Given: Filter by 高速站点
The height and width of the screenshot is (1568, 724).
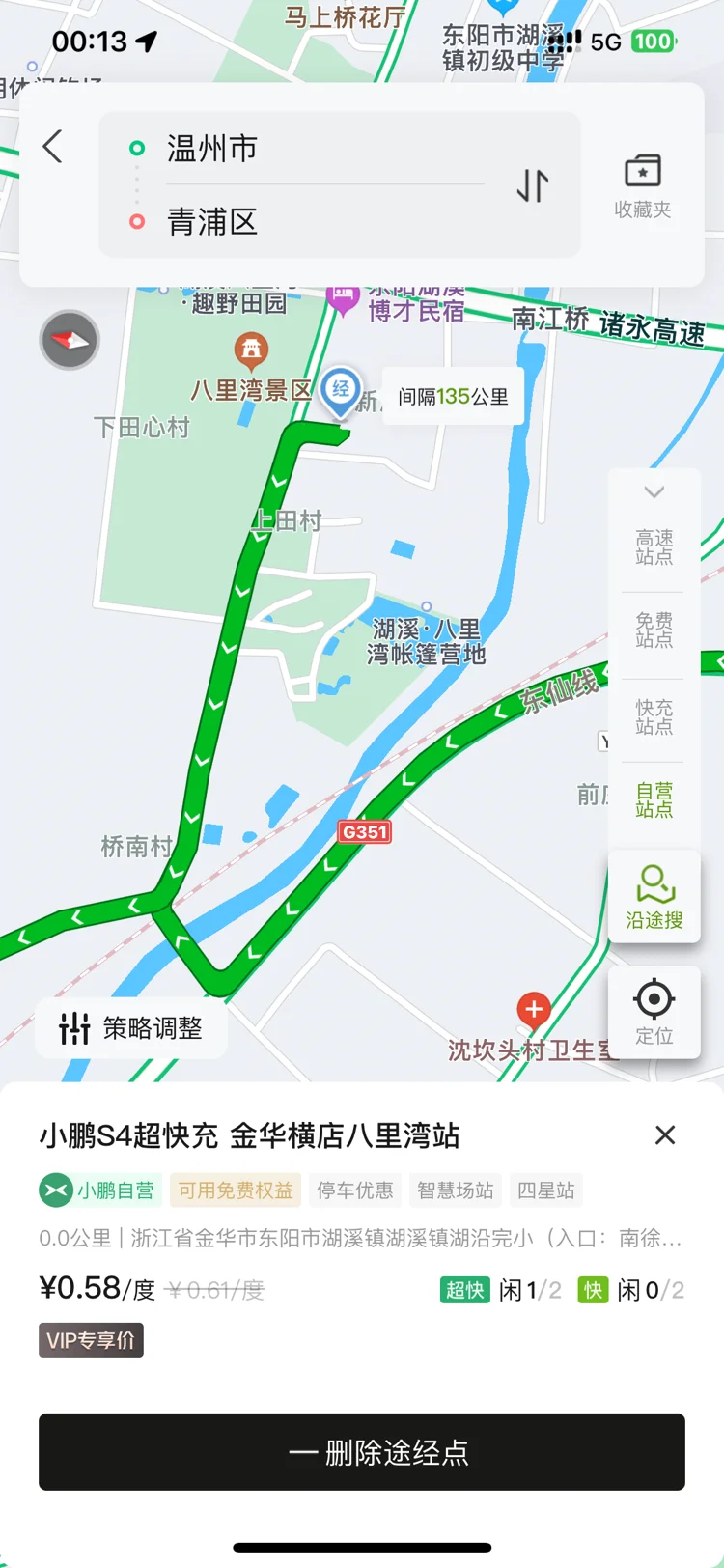Looking at the screenshot, I should pos(654,546).
